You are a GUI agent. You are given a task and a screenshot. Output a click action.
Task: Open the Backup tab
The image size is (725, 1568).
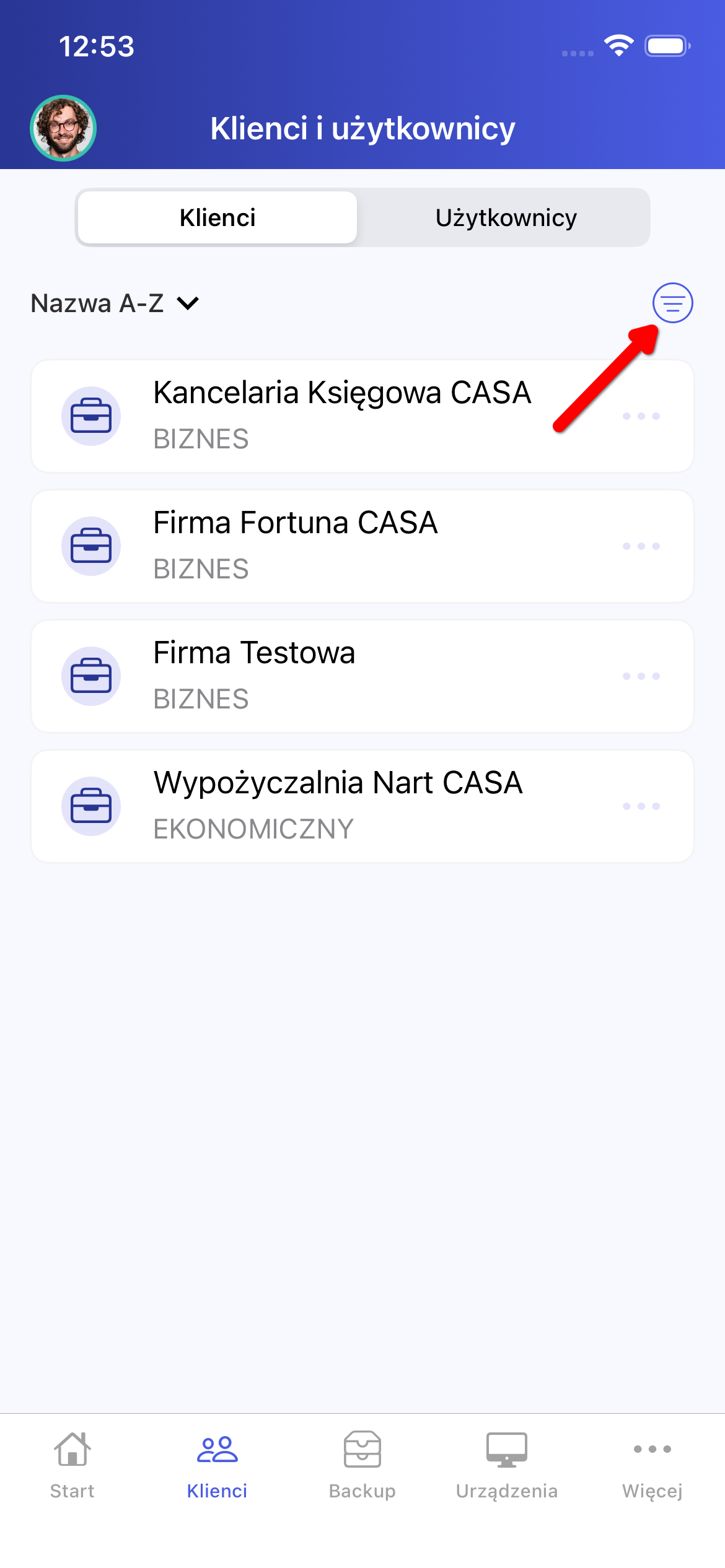click(x=362, y=1465)
